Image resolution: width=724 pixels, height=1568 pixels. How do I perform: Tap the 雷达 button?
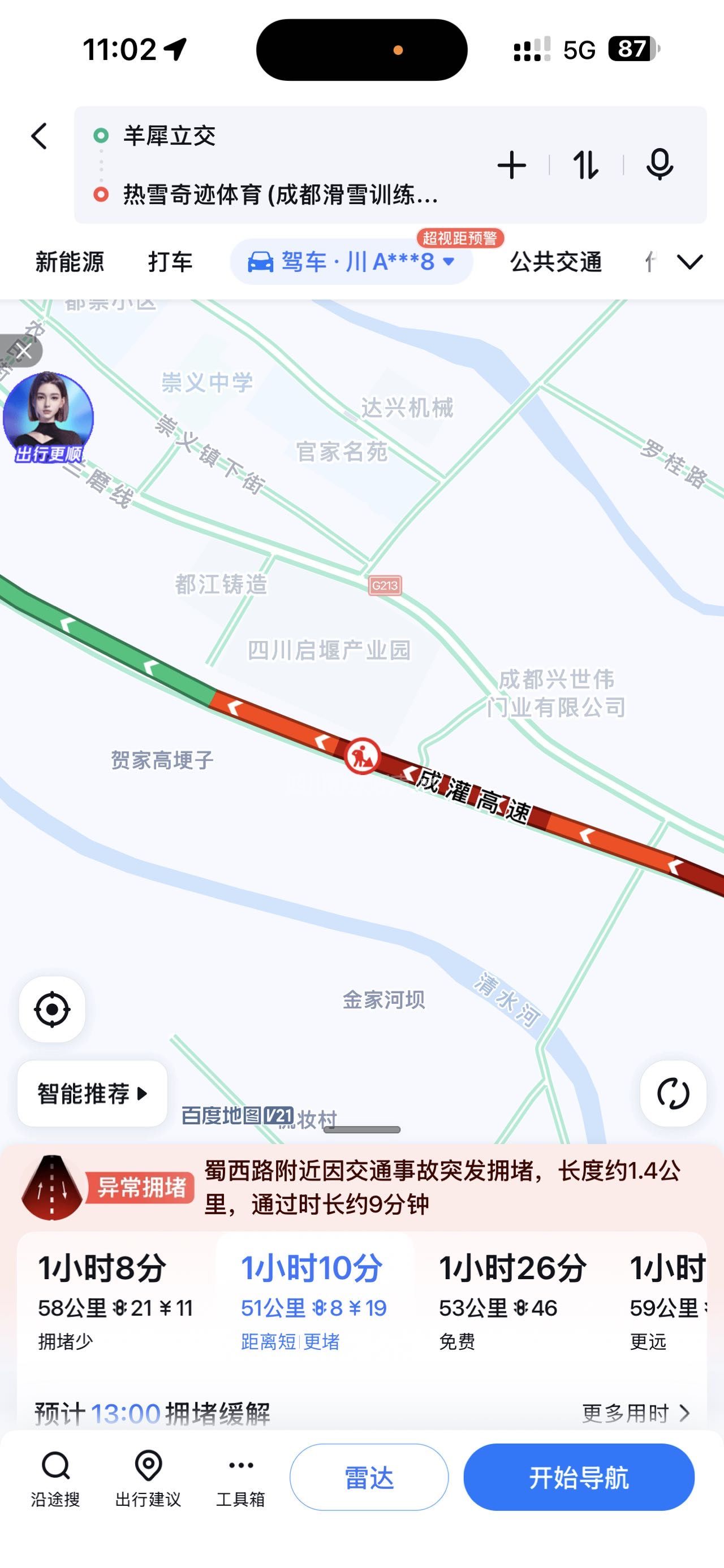coord(369,1478)
